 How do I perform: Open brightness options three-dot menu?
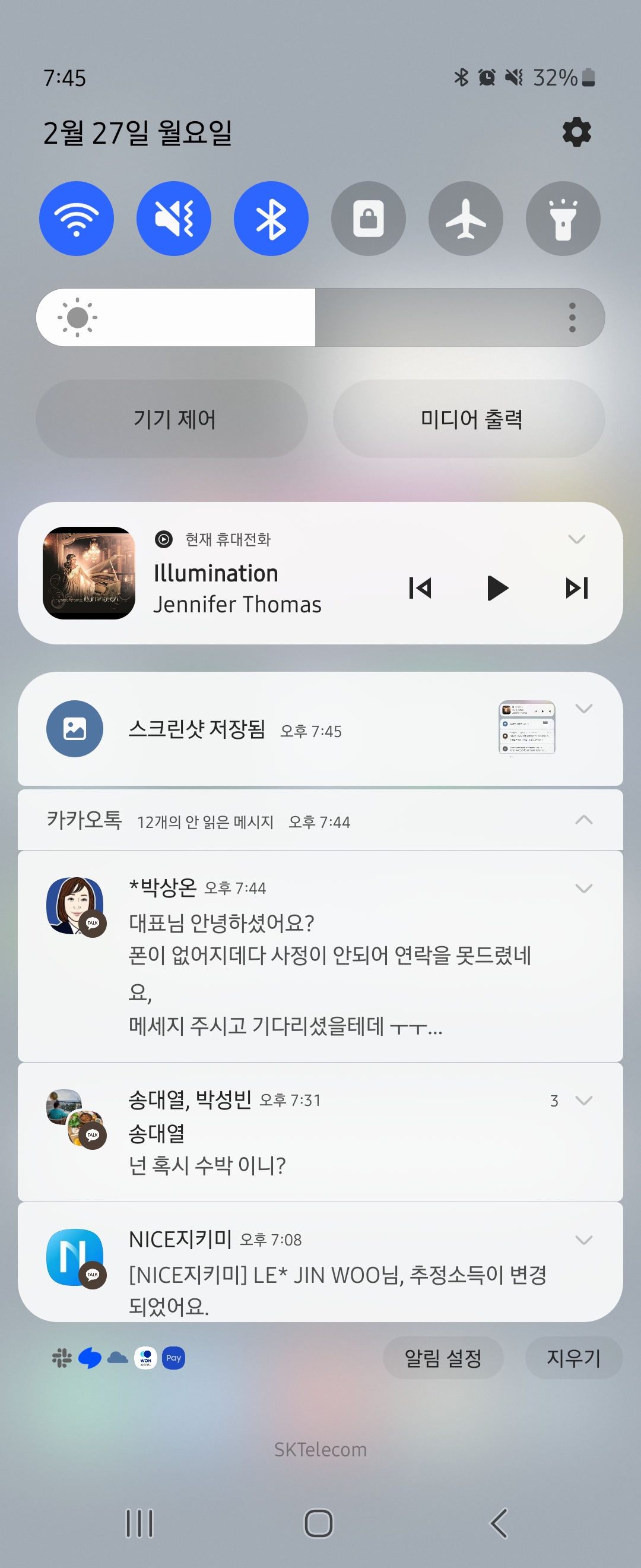(x=572, y=317)
